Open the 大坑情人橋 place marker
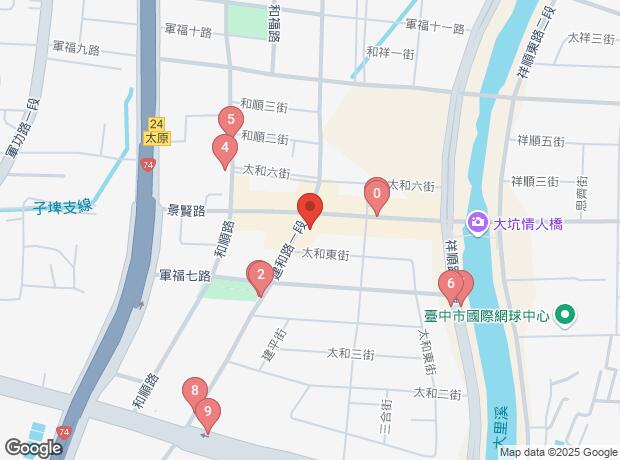 [x=477, y=223]
